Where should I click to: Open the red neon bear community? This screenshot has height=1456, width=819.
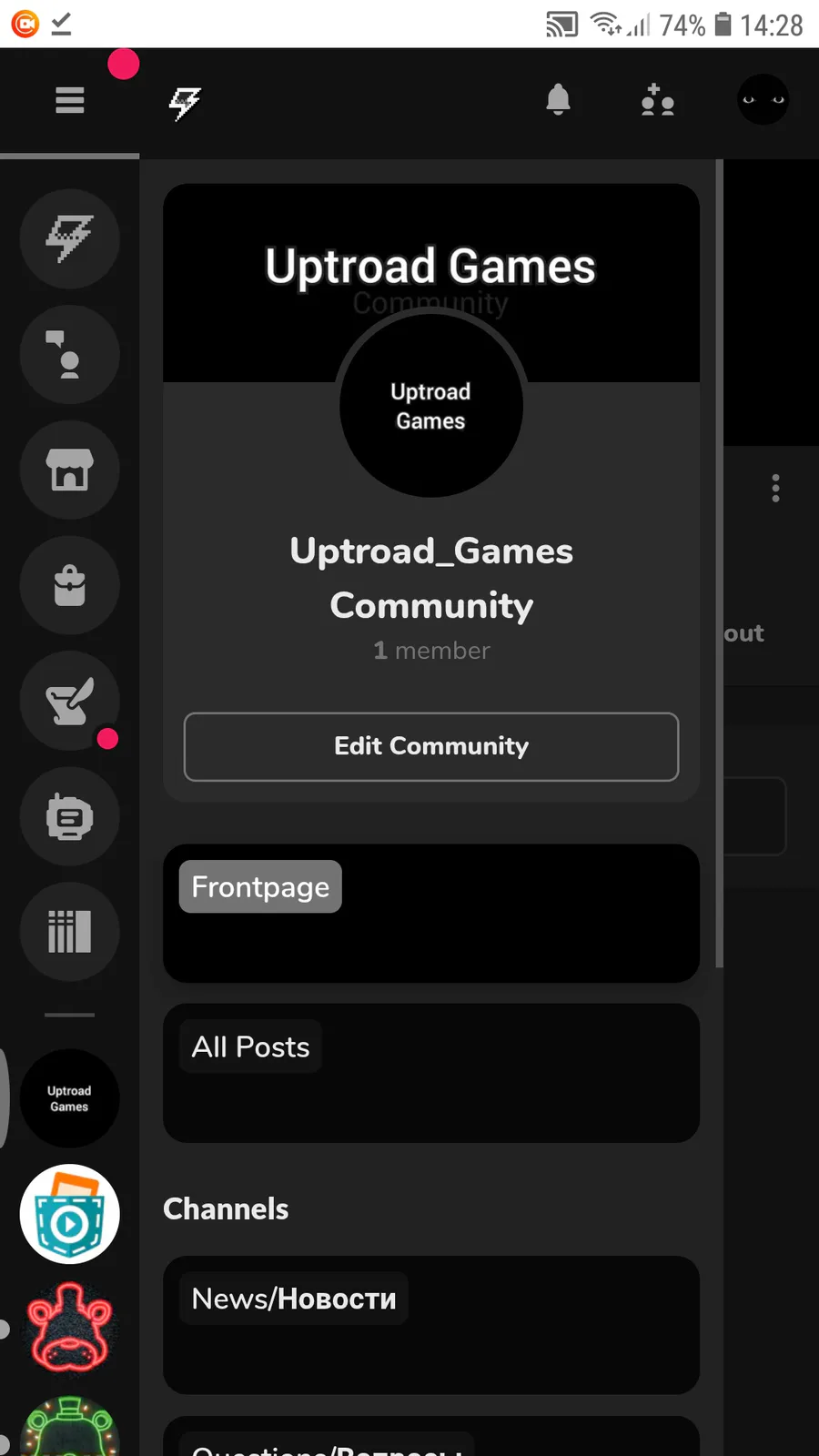[x=70, y=1330]
